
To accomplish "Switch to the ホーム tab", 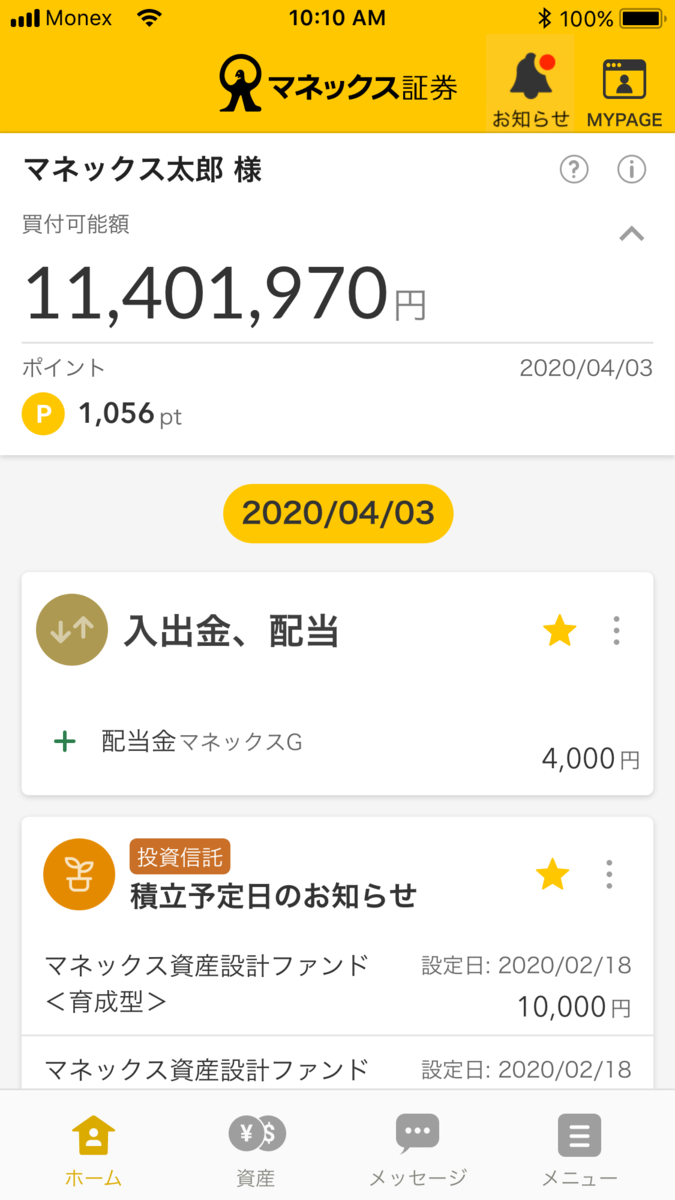I will [93, 1148].
